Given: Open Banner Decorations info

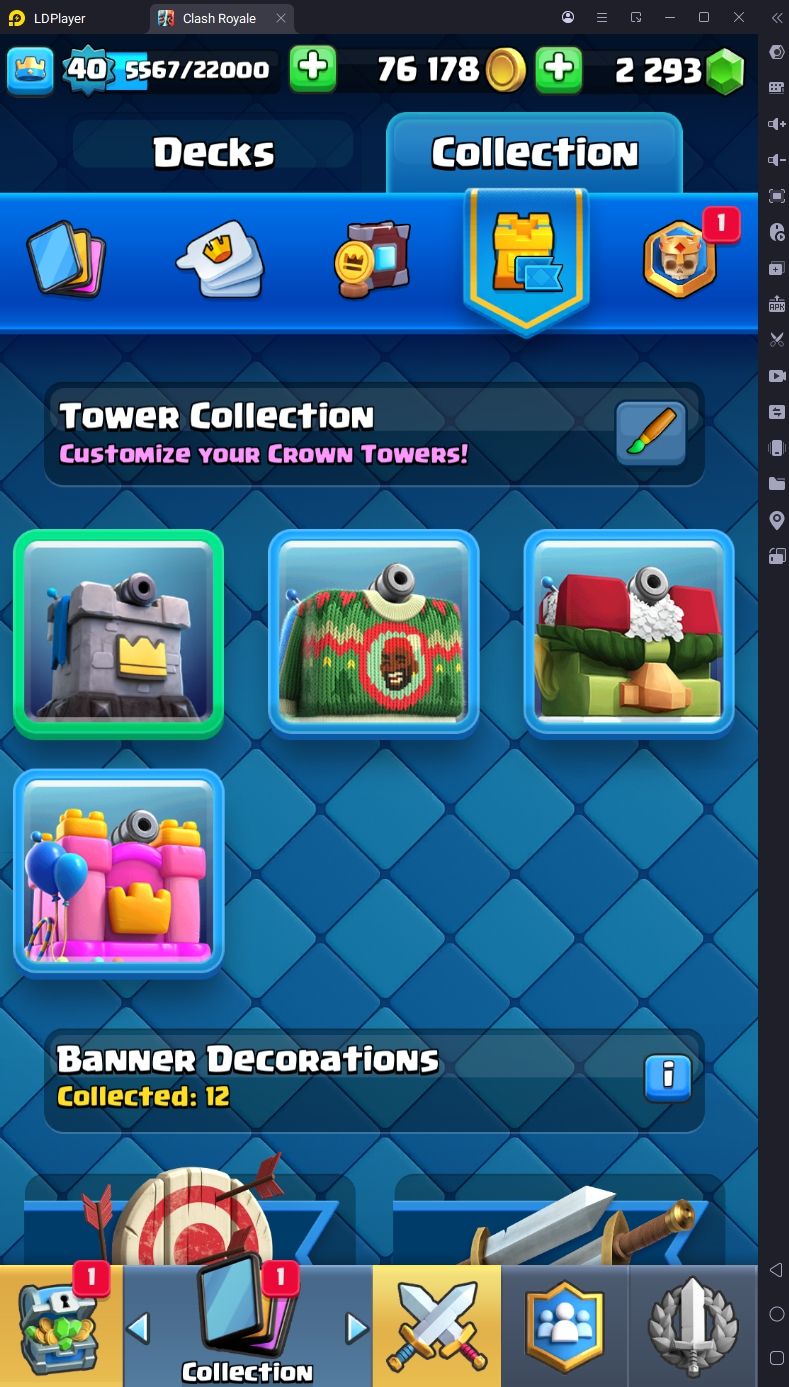Looking at the screenshot, I should 668,1076.
